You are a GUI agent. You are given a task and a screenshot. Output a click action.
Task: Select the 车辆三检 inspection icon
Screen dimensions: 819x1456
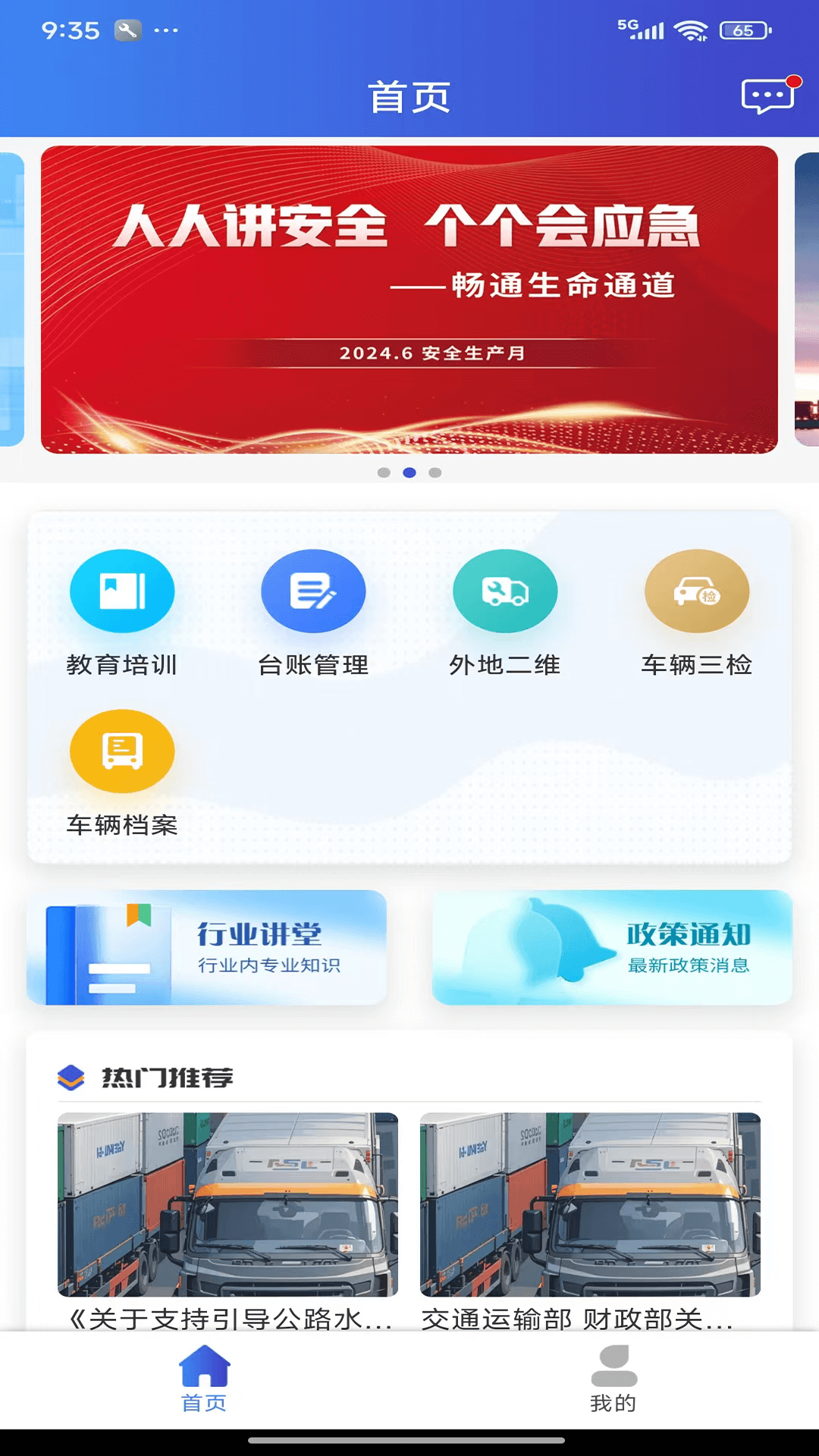click(x=698, y=591)
